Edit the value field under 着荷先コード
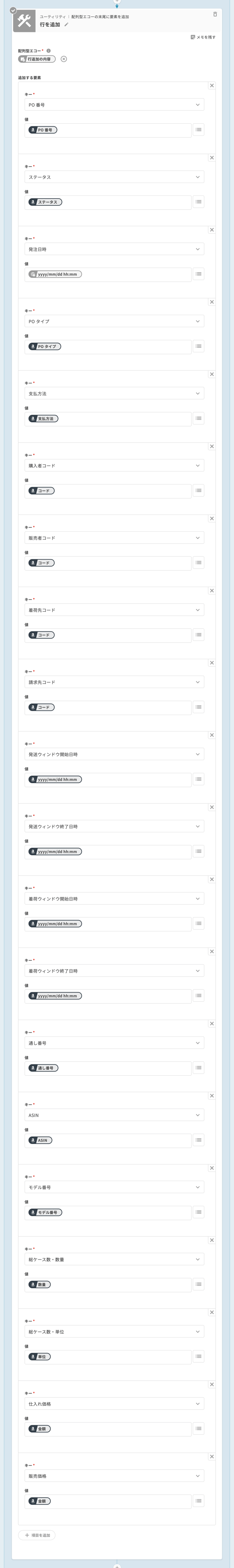The height and width of the screenshot is (1568, 234). [x=122, y=635]
